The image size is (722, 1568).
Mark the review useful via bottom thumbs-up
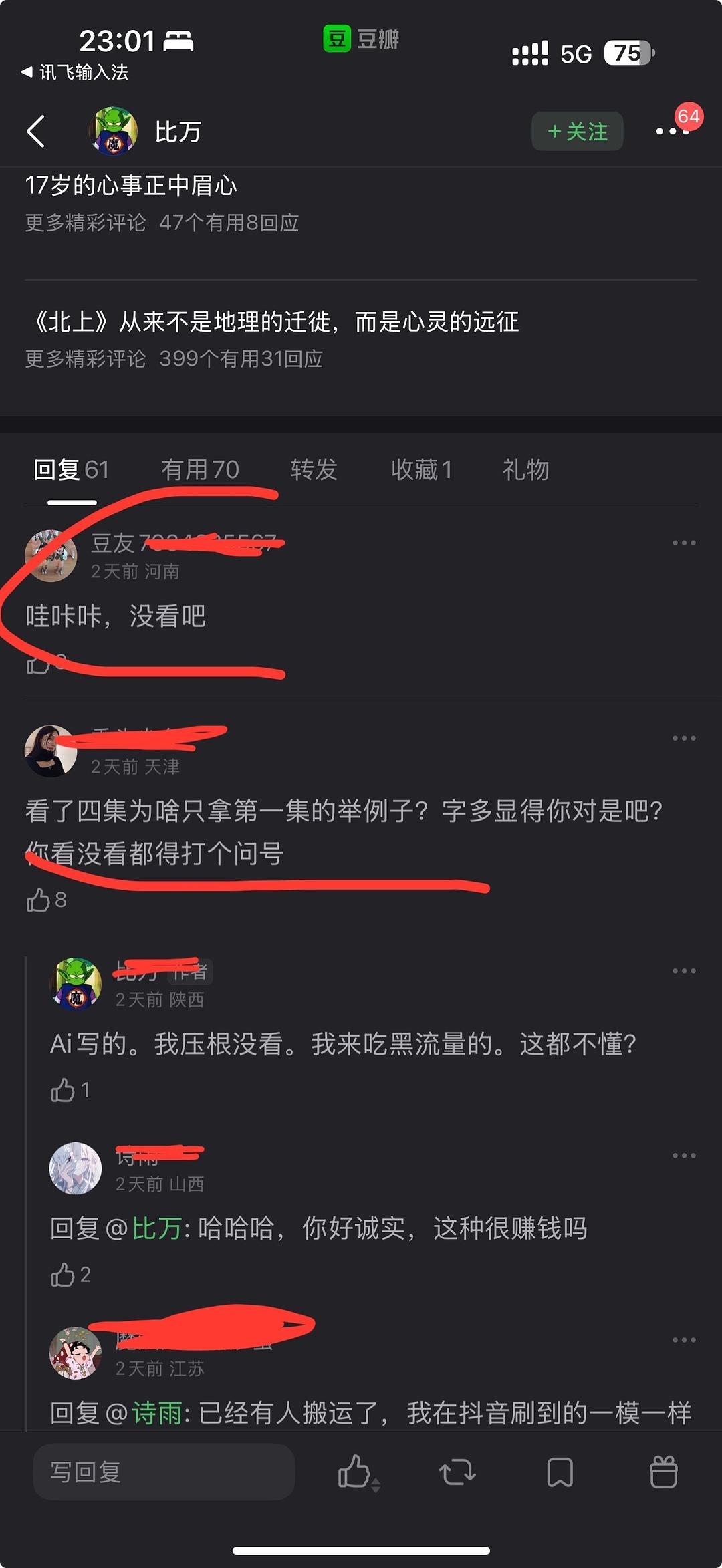pos(356,1472)
